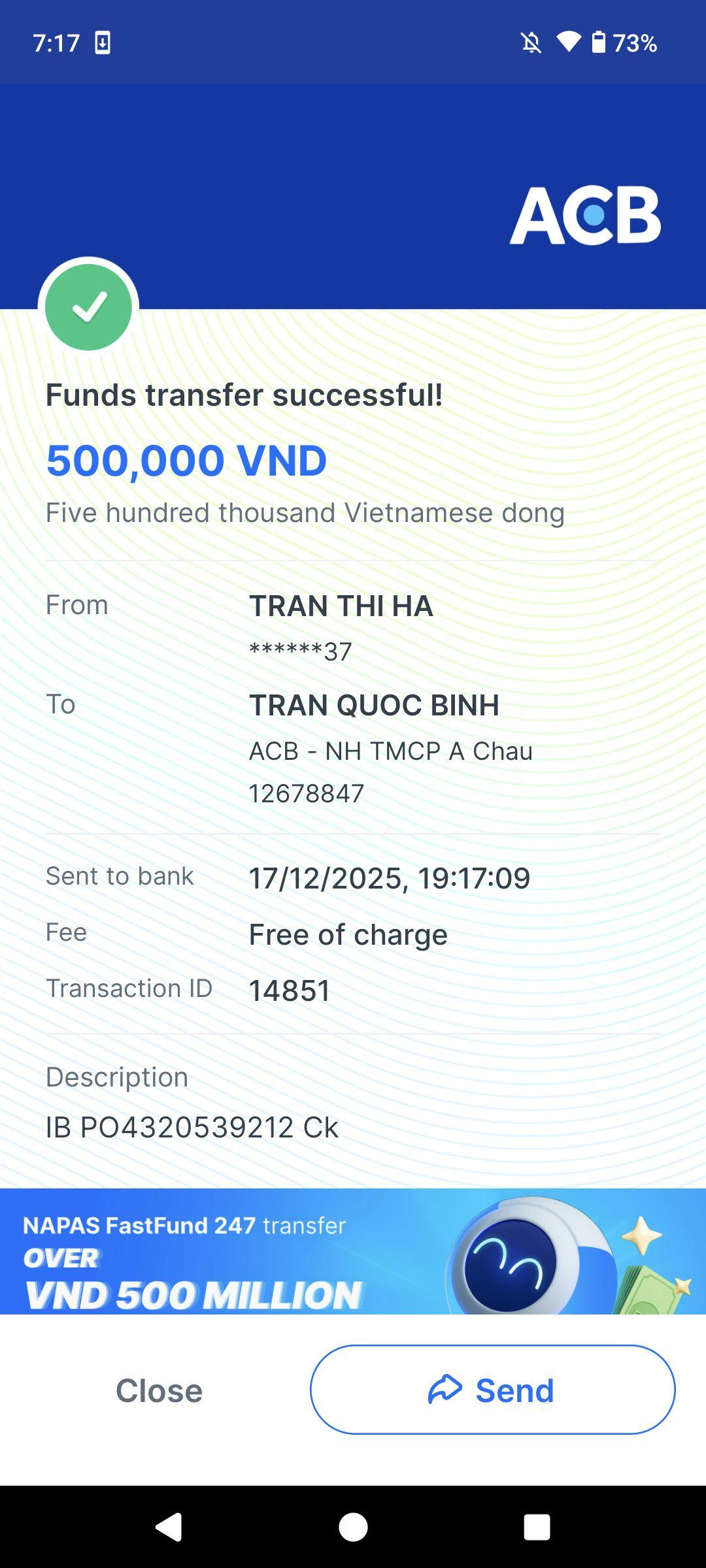Viewport: 706px width, 1568px height.
Task: Go back with the system back button
Action: point(169,1527)
